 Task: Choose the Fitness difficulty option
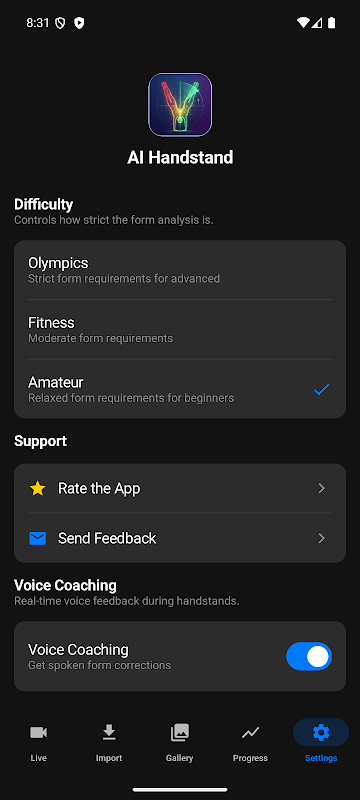tap(179, 330)
